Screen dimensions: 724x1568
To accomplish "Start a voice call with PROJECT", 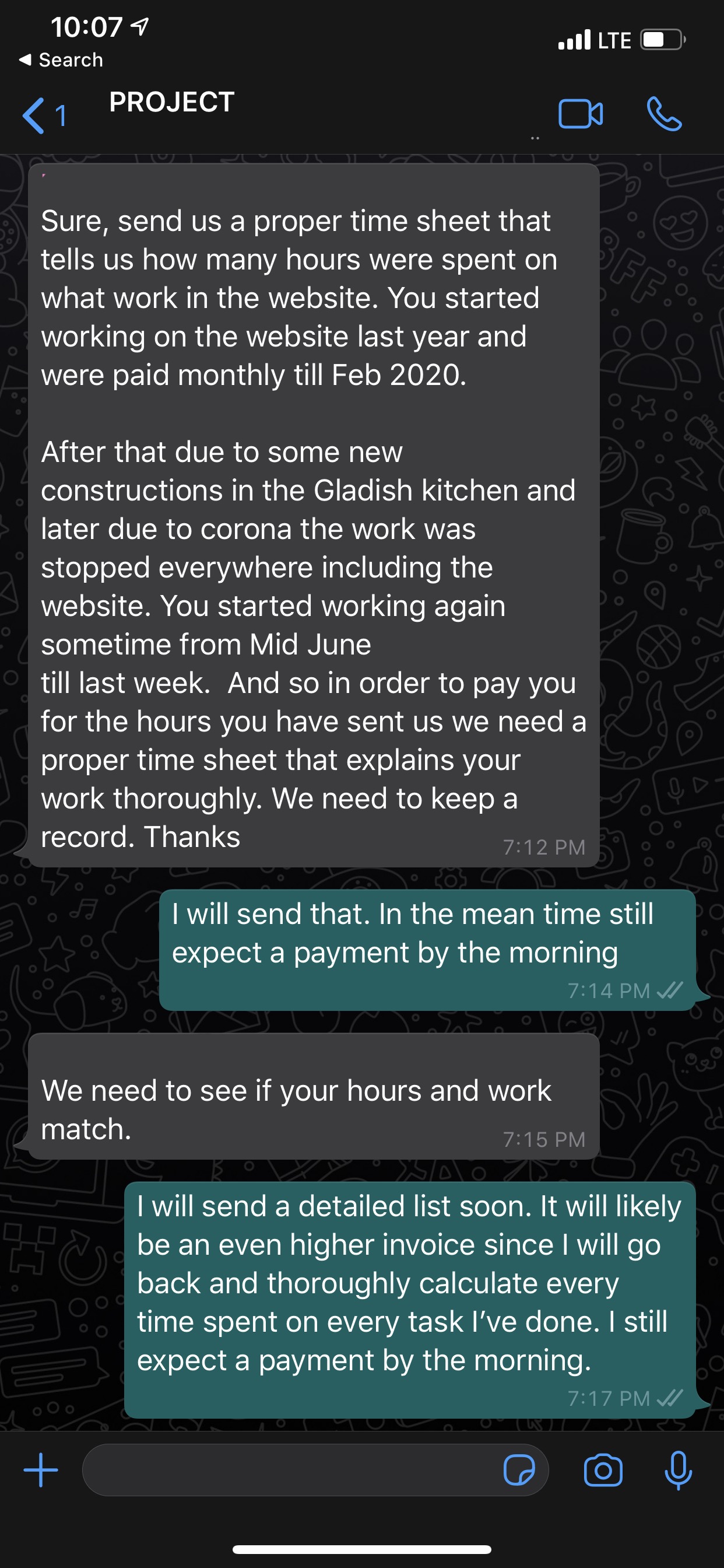I will [x=664, y=114].
